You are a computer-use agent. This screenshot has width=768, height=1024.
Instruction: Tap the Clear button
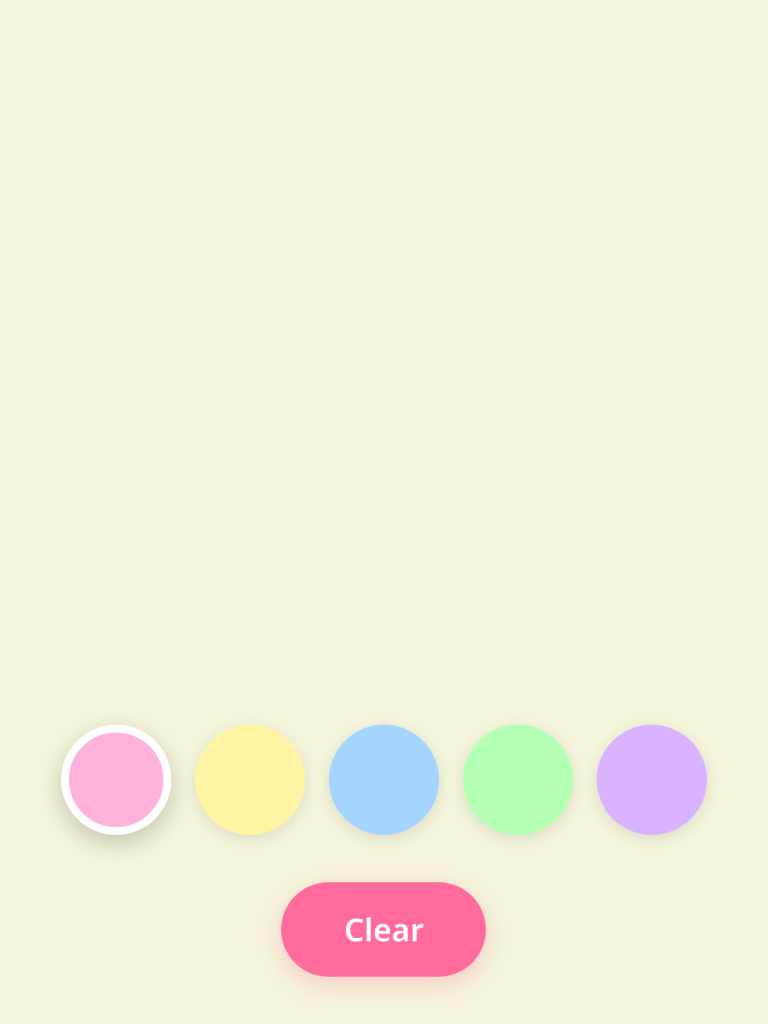point(383,929)
